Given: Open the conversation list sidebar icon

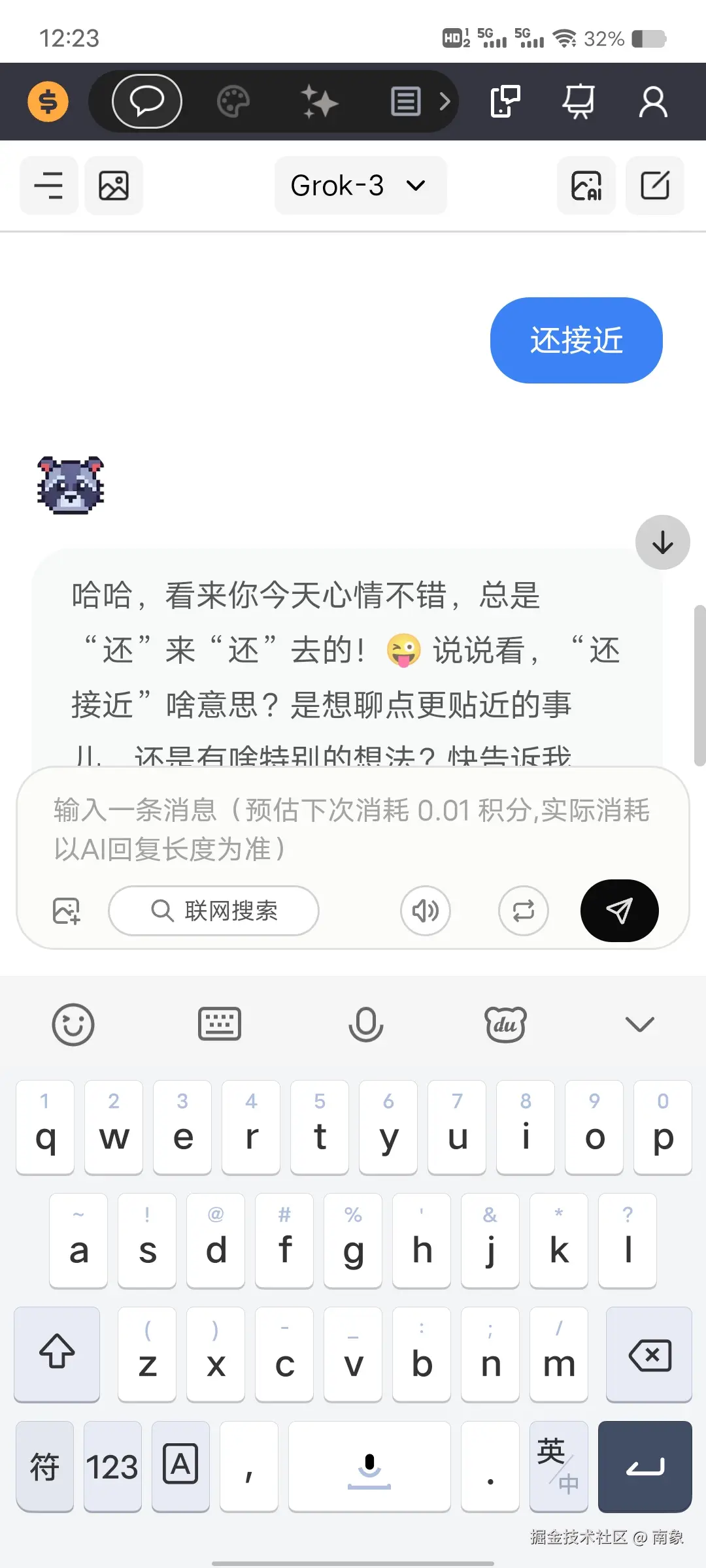Looking at the screenshot, I should (x=48, y=186).
